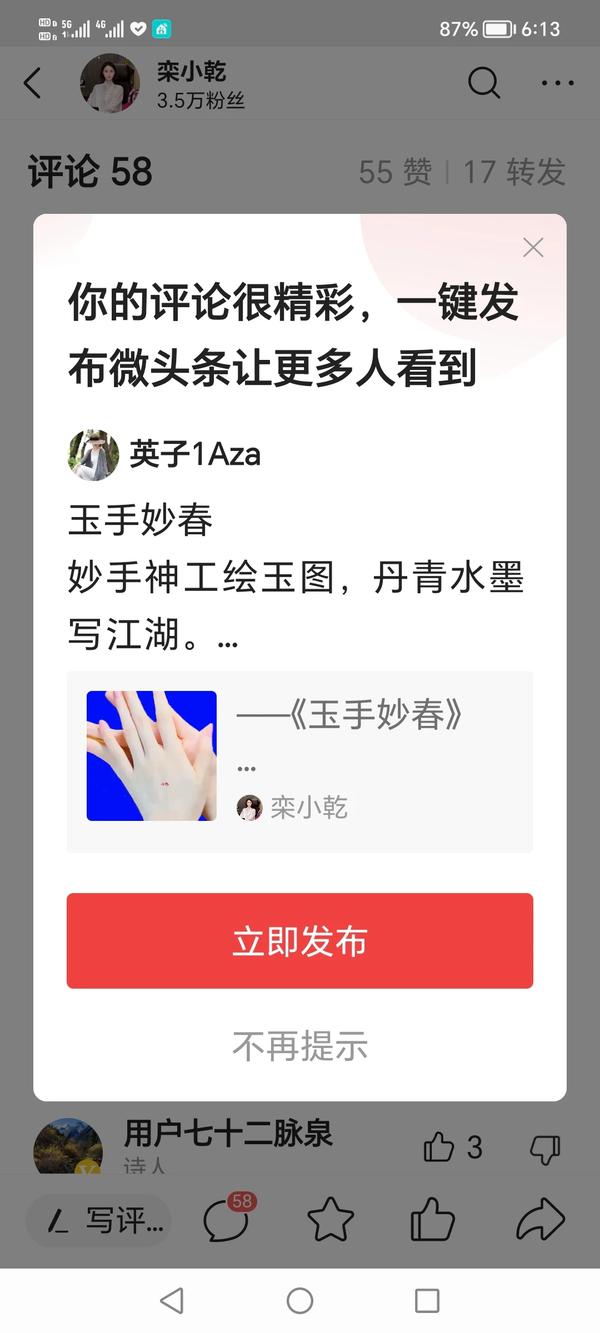Tap the 写评 comment input box
The image size is (600, 1333).
98,1221
